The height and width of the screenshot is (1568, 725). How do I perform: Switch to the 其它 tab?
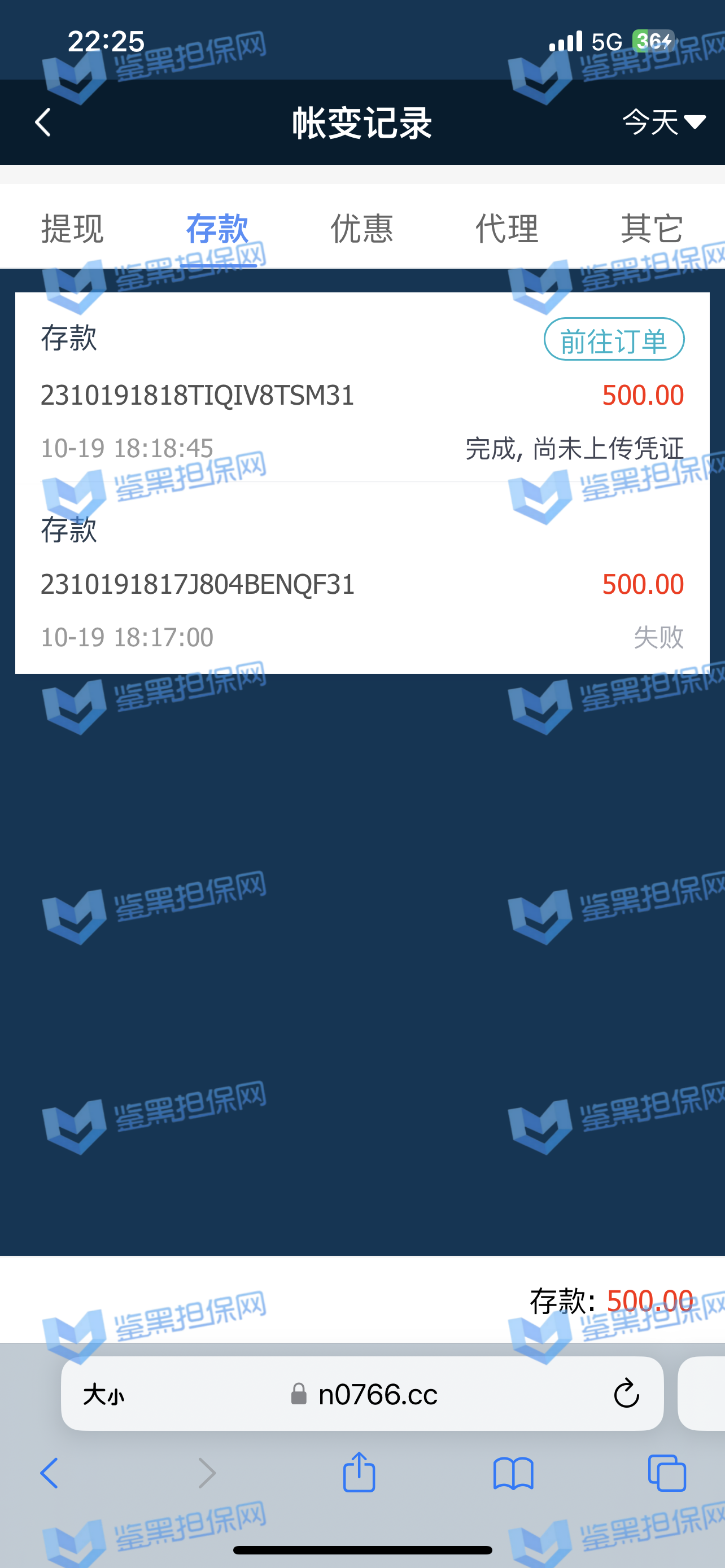[x=652, y=229]
